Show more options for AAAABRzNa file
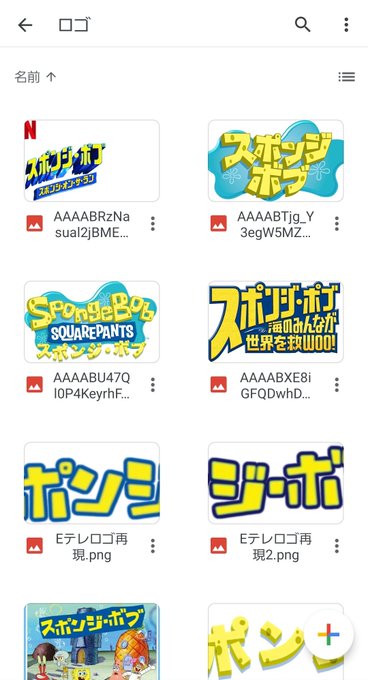 tap(153, 224)
